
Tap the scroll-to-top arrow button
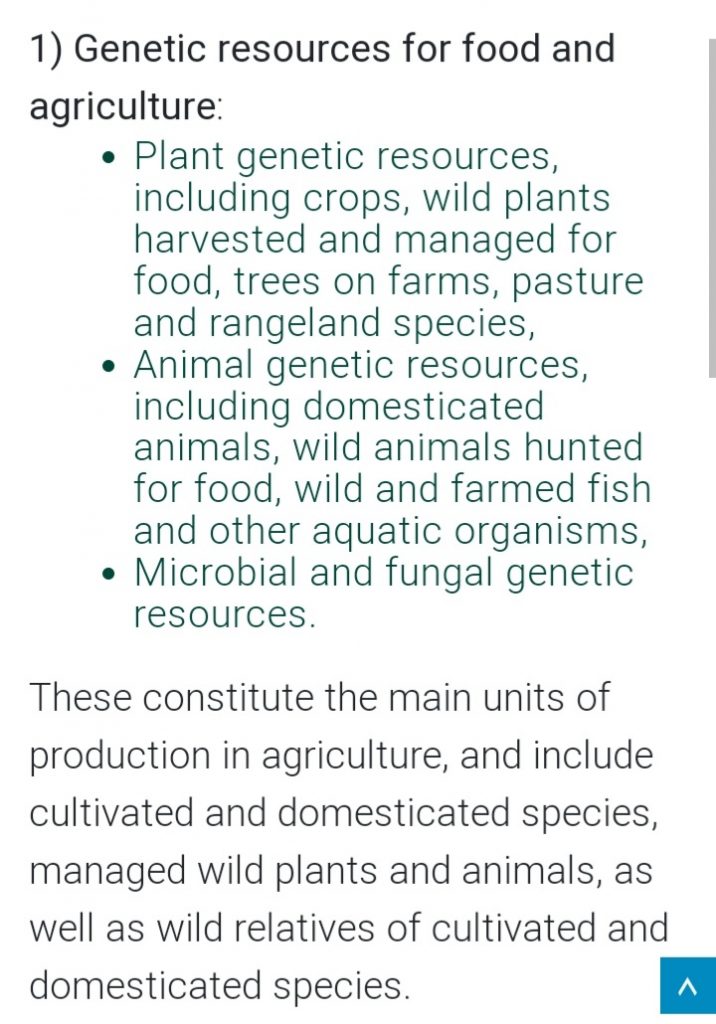point(687,986)
